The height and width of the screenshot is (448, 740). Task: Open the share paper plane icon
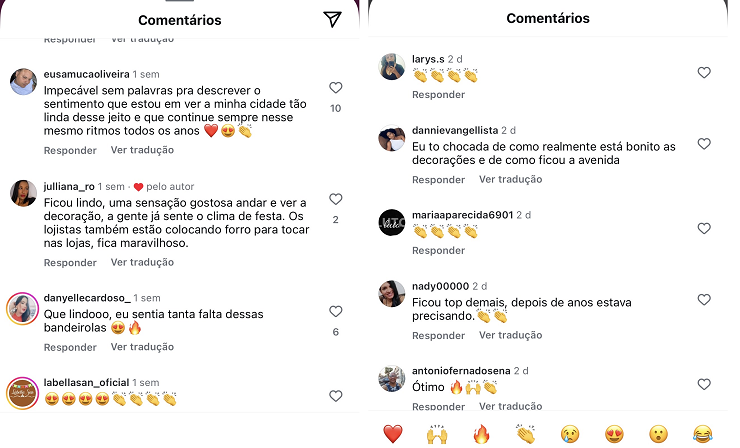(x=333, y=19)
